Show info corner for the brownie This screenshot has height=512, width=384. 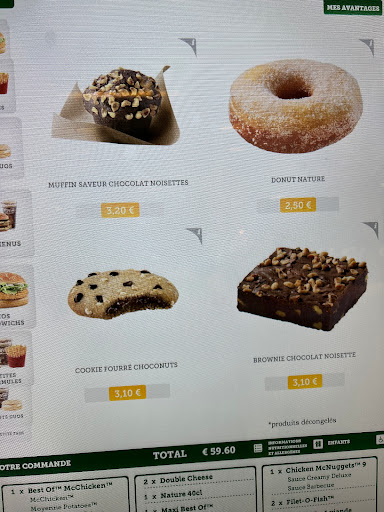pyautogui.click(x=371, y=230)
